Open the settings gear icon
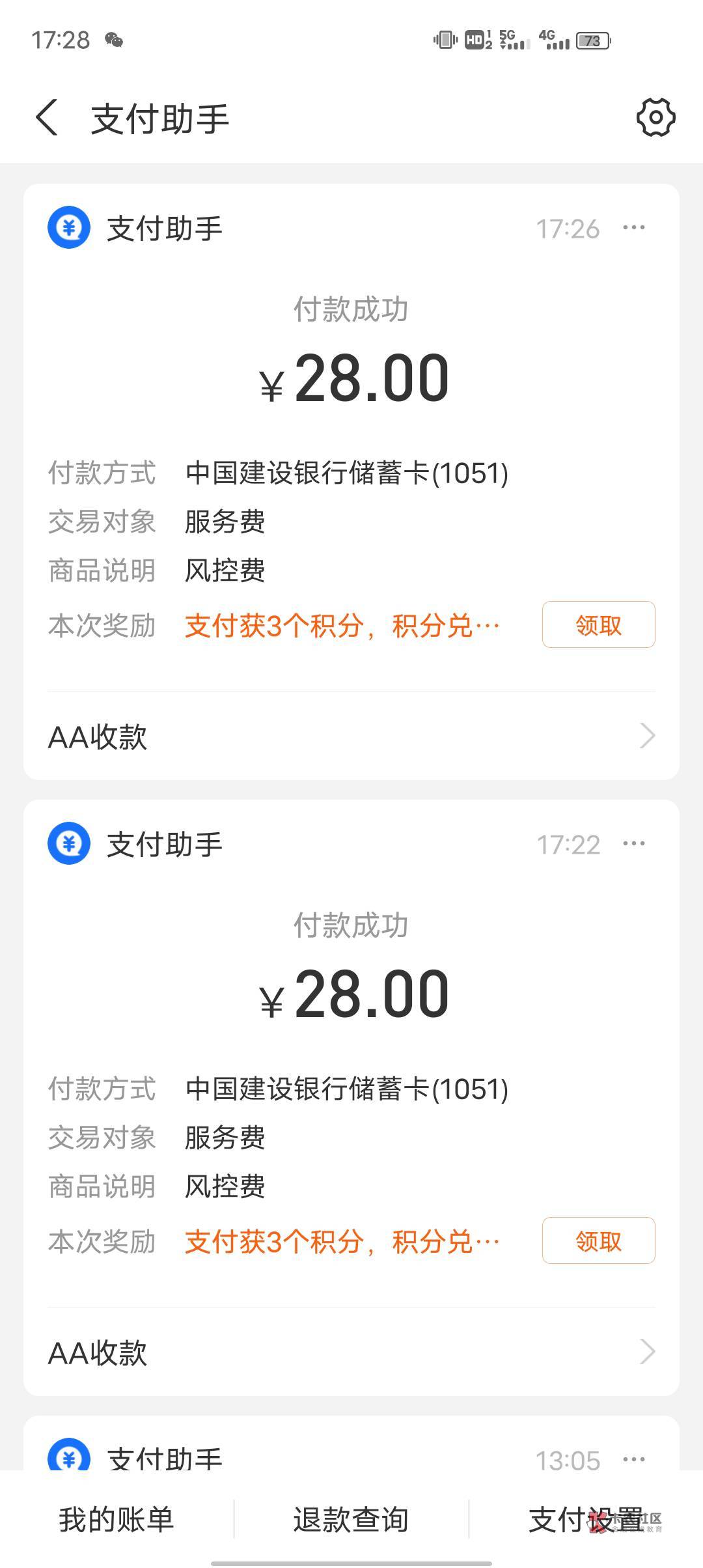703x1568 pixels. (655, 118)
